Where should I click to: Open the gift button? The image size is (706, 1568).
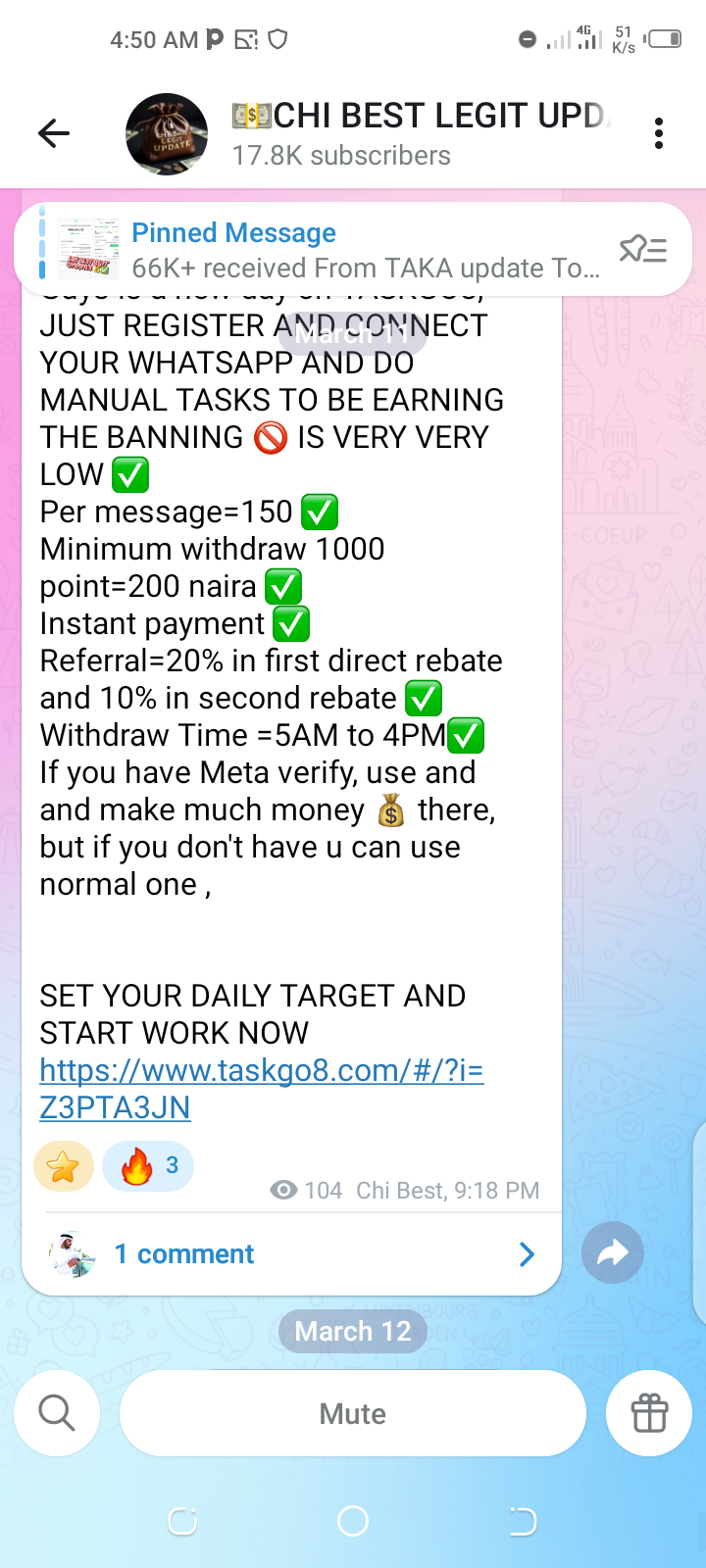[649, 1413]
